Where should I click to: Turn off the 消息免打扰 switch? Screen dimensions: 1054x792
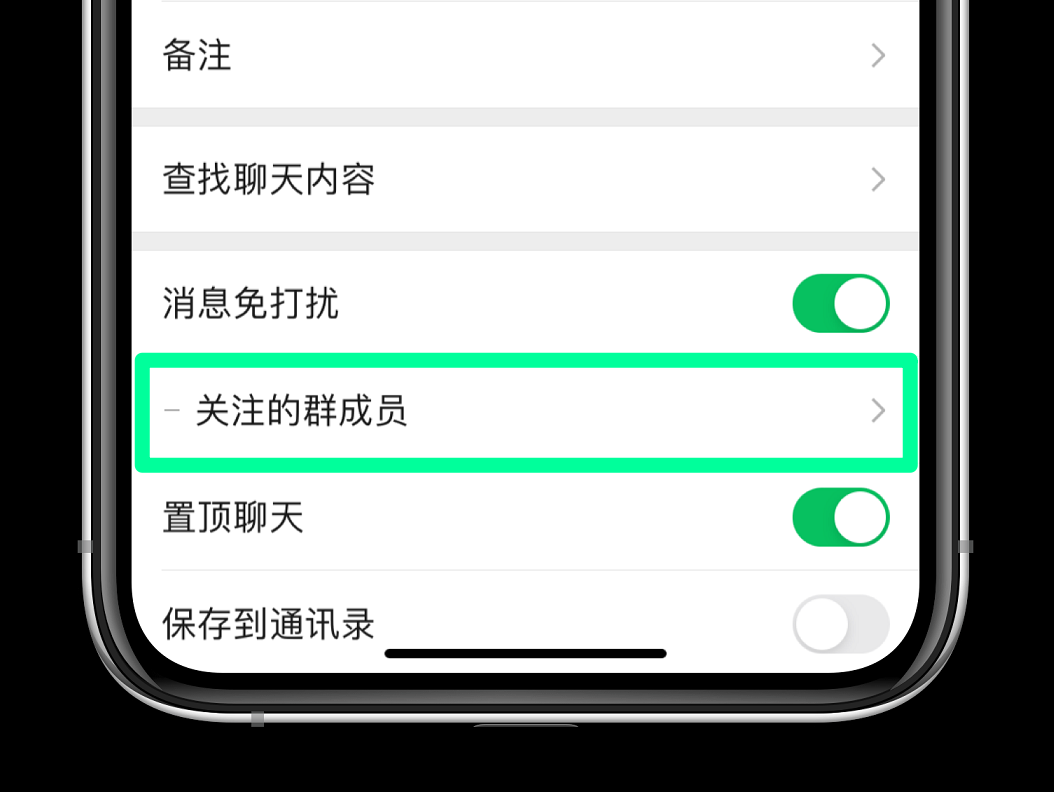pyautogui.click(x=840, y=304)
